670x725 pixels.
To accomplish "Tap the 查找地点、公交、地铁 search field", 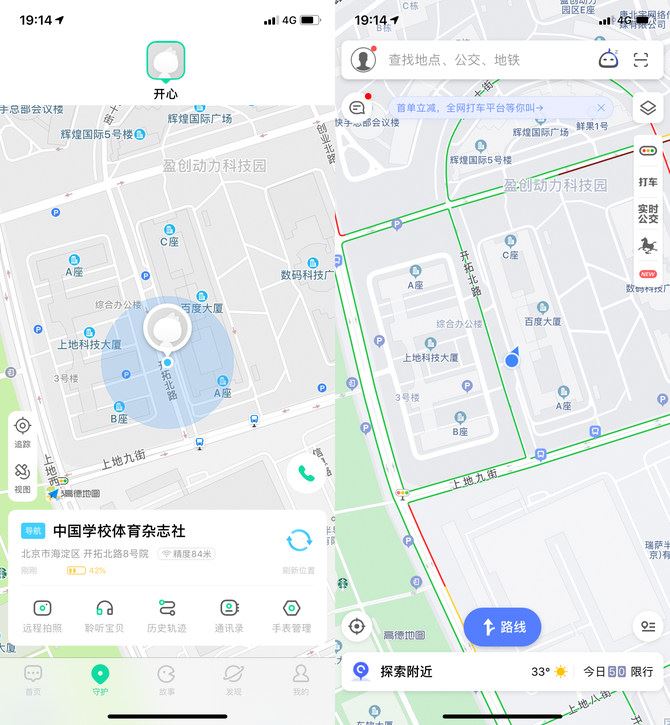I will pos(480,60).
